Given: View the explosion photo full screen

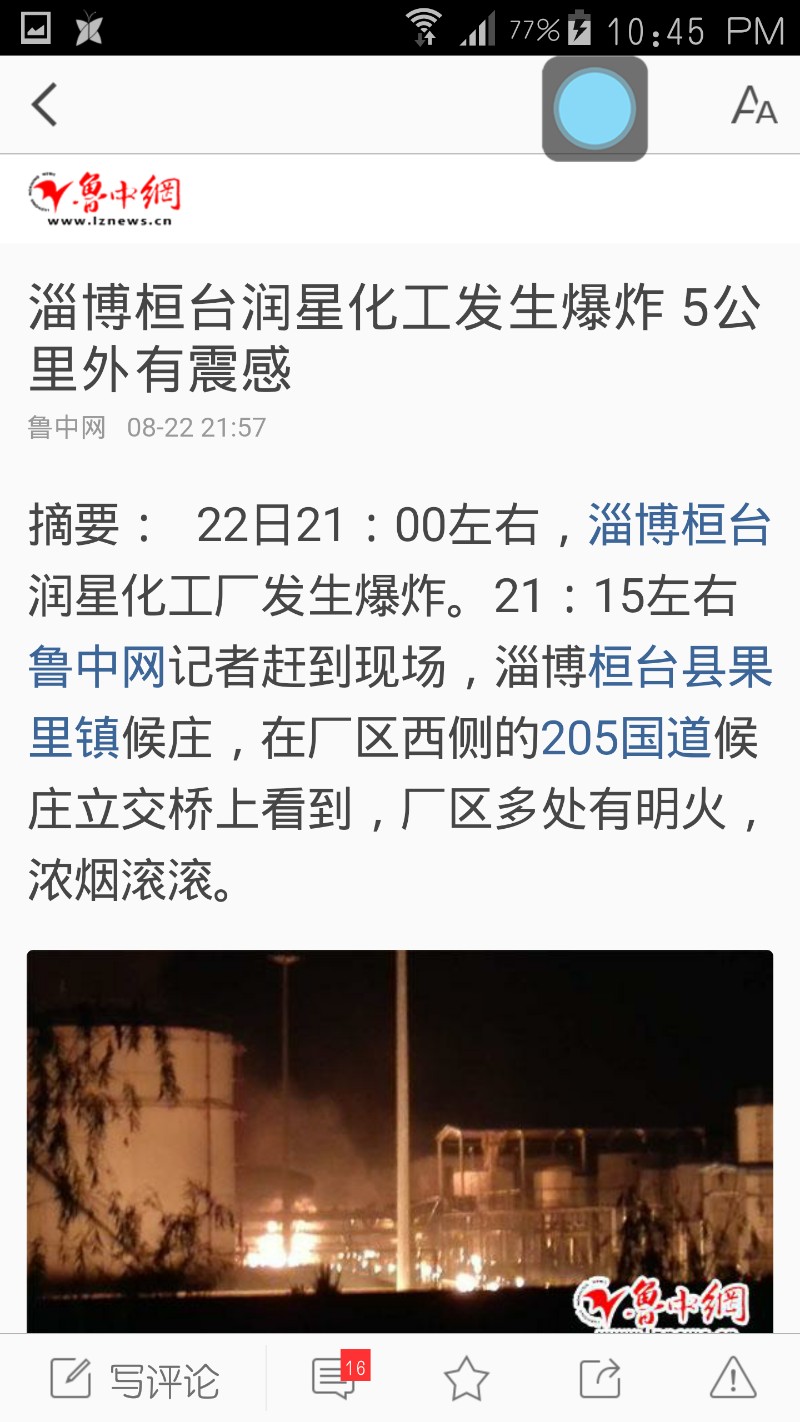Looking at the screenshot, I should click(400, 1141).
